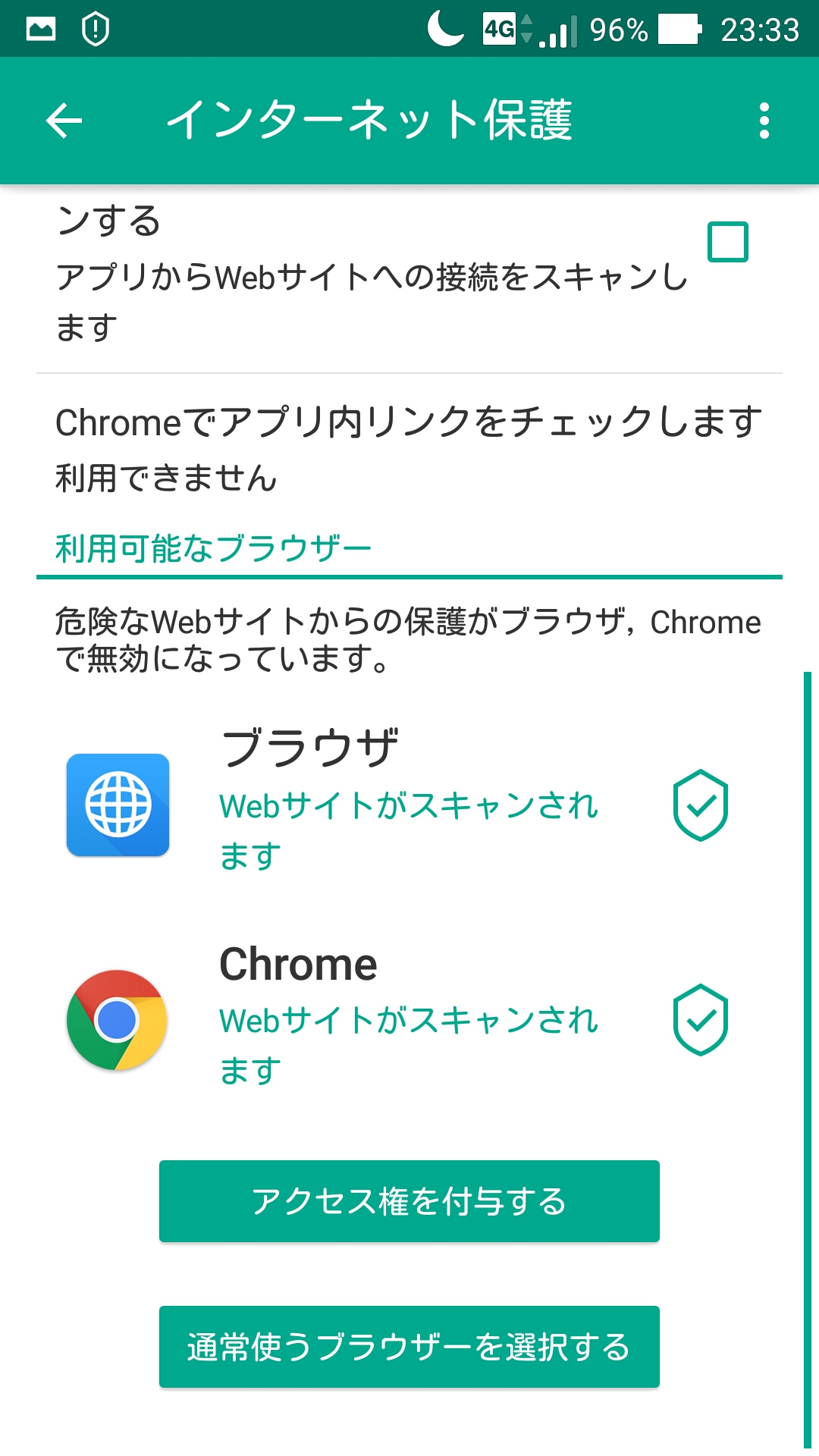Select the ブラウザ browser row

(x=408, y=805)
